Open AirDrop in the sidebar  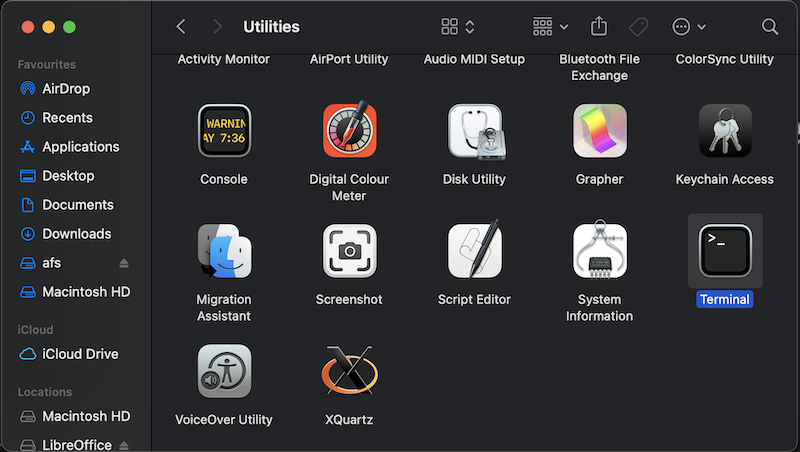click(x=66, y=88)
